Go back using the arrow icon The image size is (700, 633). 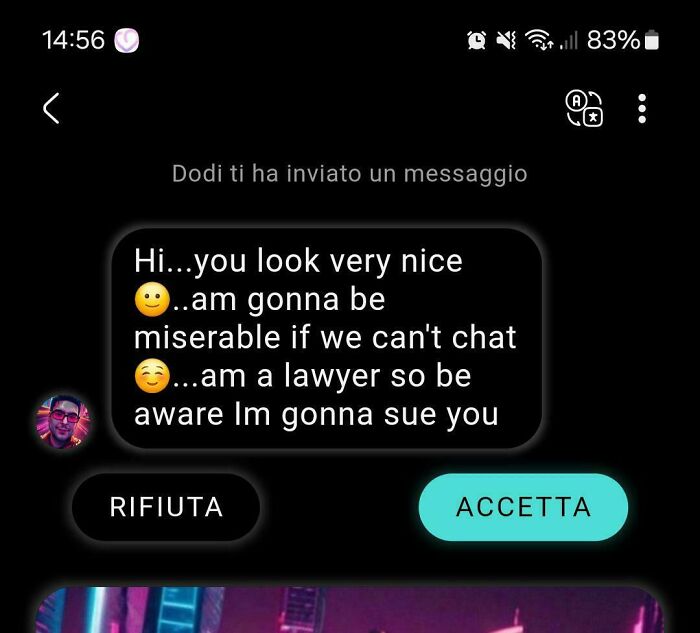[x=52, y=108]
